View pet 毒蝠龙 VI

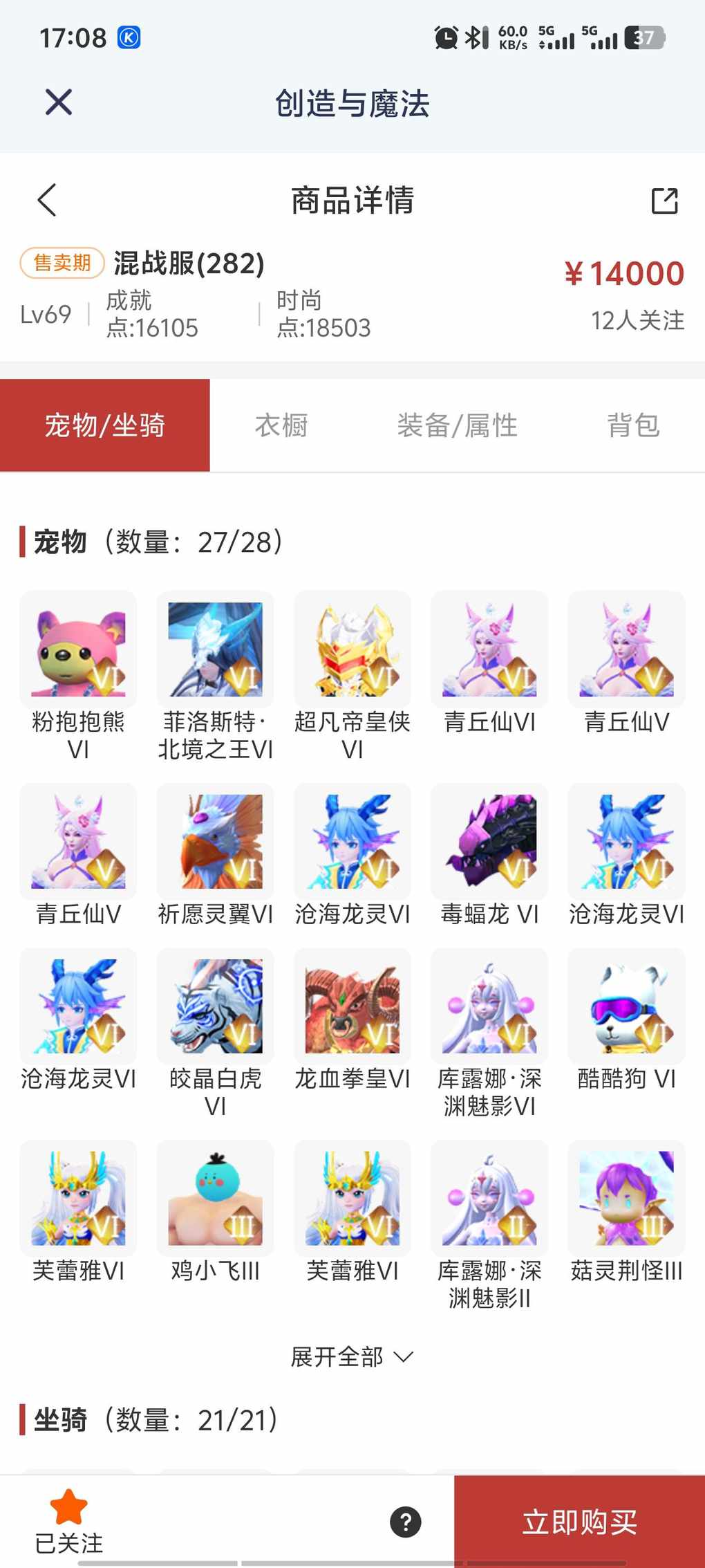pos(489,842)
